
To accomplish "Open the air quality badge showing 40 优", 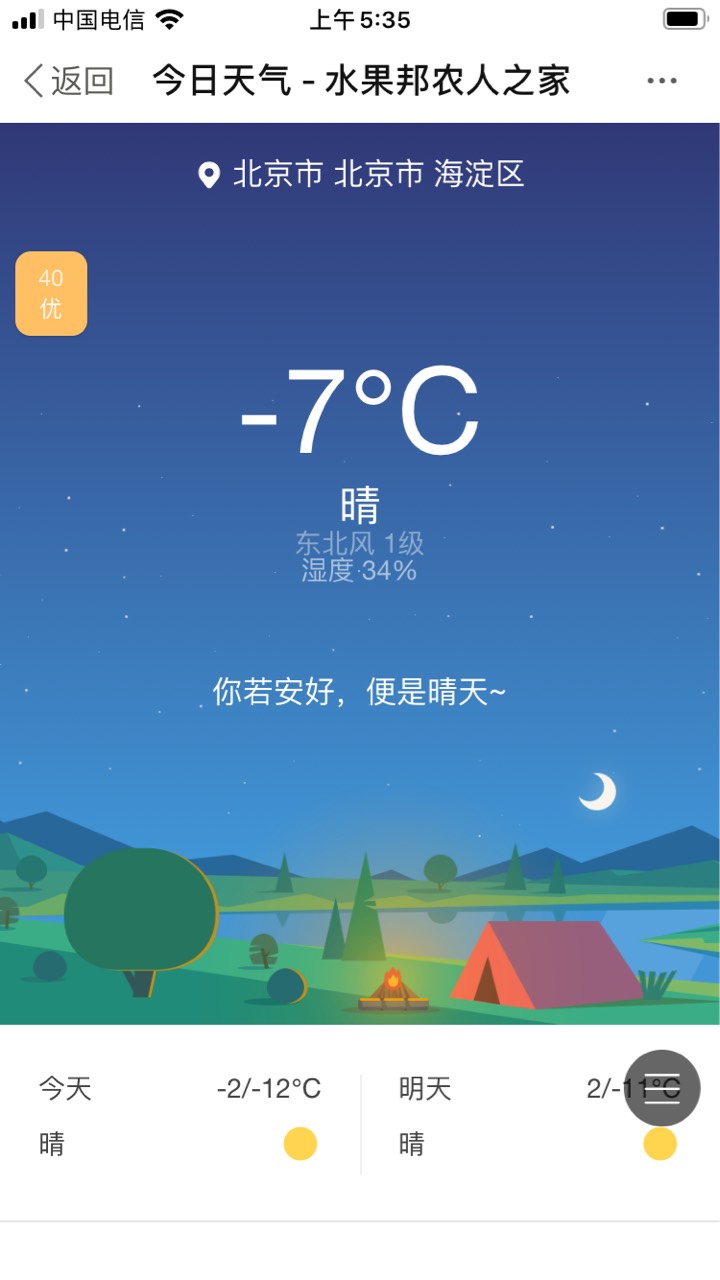I will (x=51, y=293).
